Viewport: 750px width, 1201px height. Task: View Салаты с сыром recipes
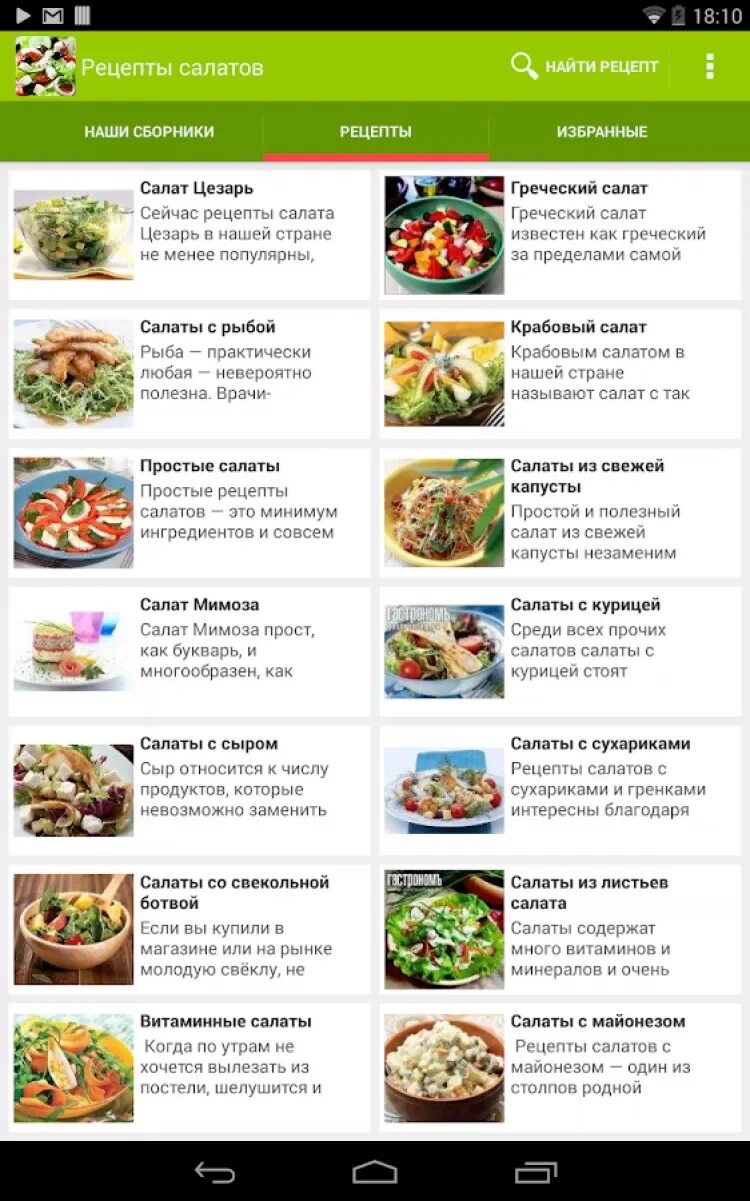190,791
